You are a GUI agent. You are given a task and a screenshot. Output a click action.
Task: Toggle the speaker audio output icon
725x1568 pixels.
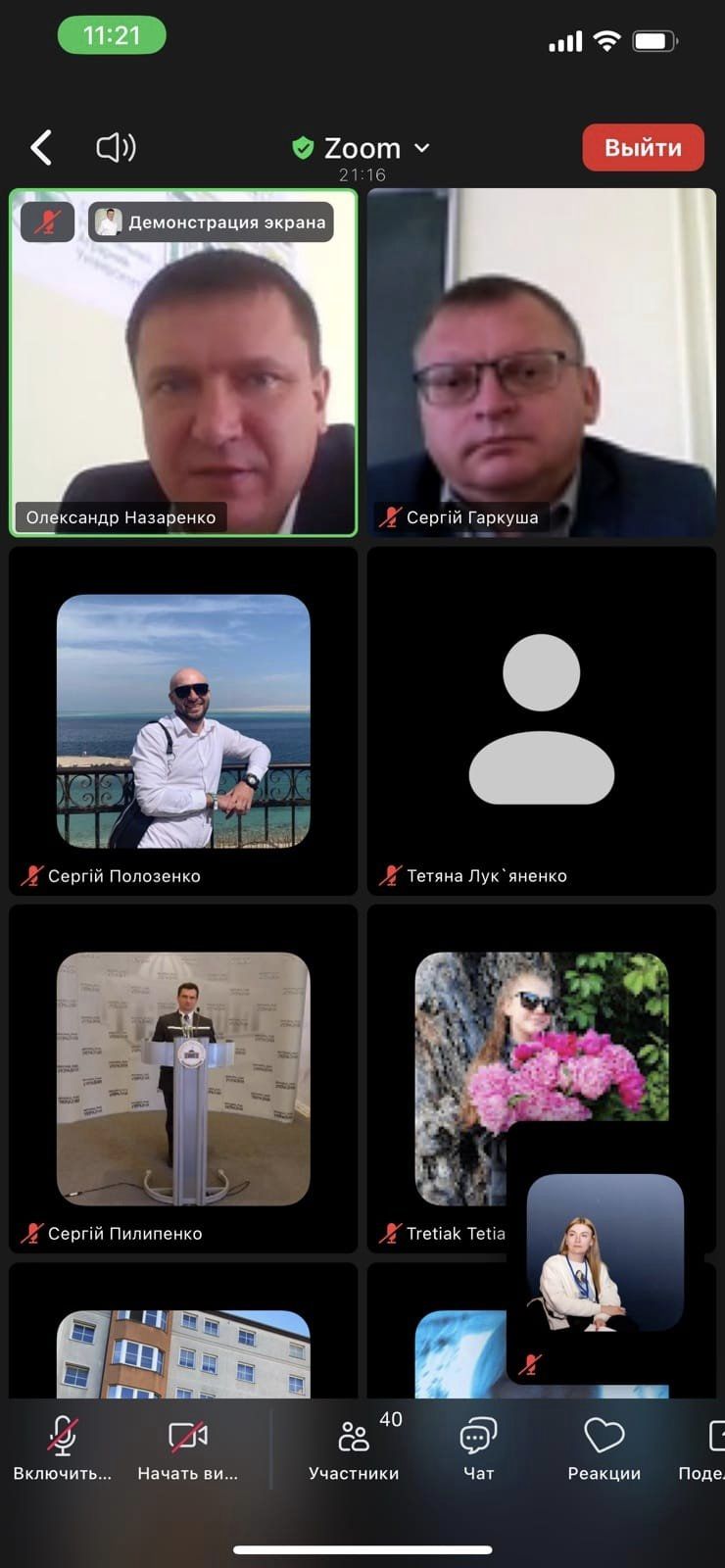click(x=116, y=148)
